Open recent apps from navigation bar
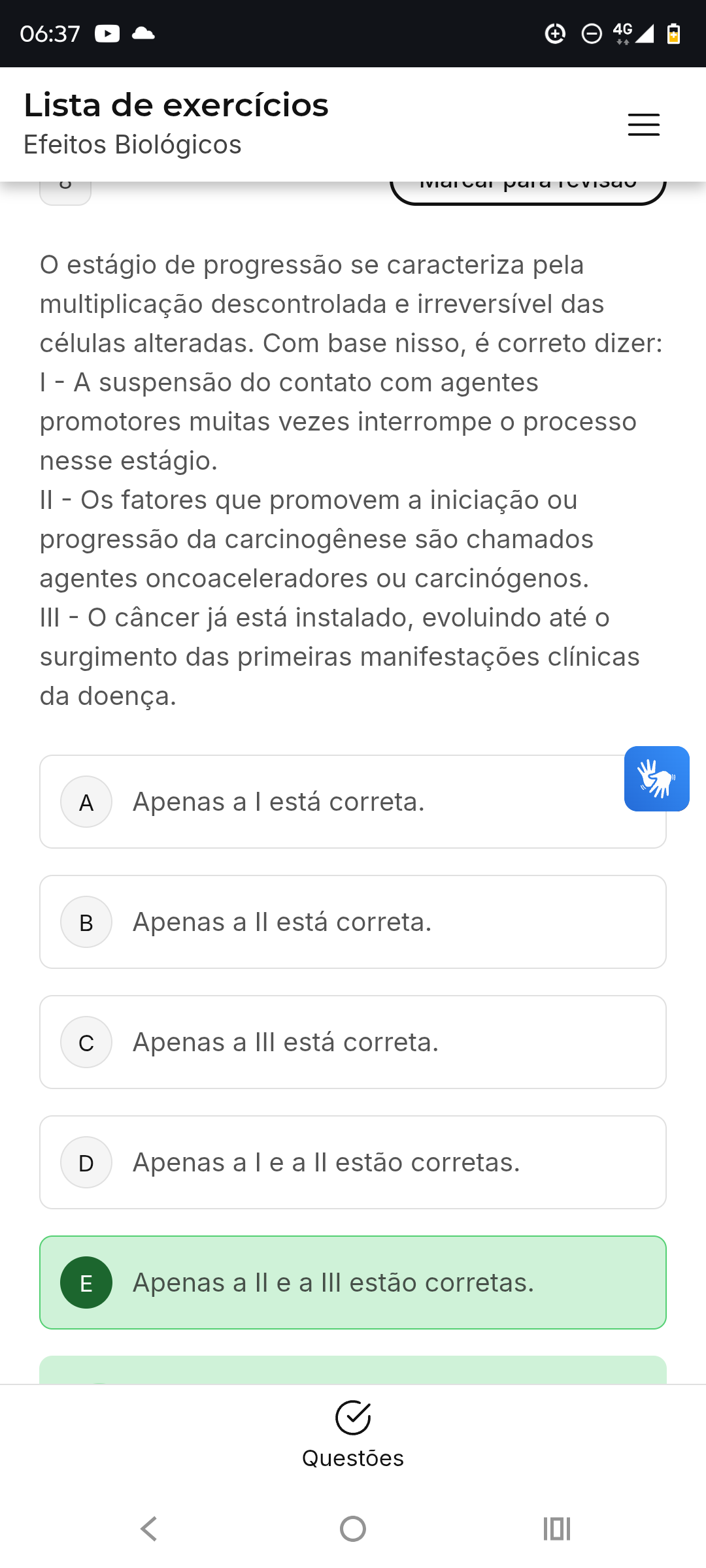The width and height of the screenshot is (706, 1568). 557,1529
